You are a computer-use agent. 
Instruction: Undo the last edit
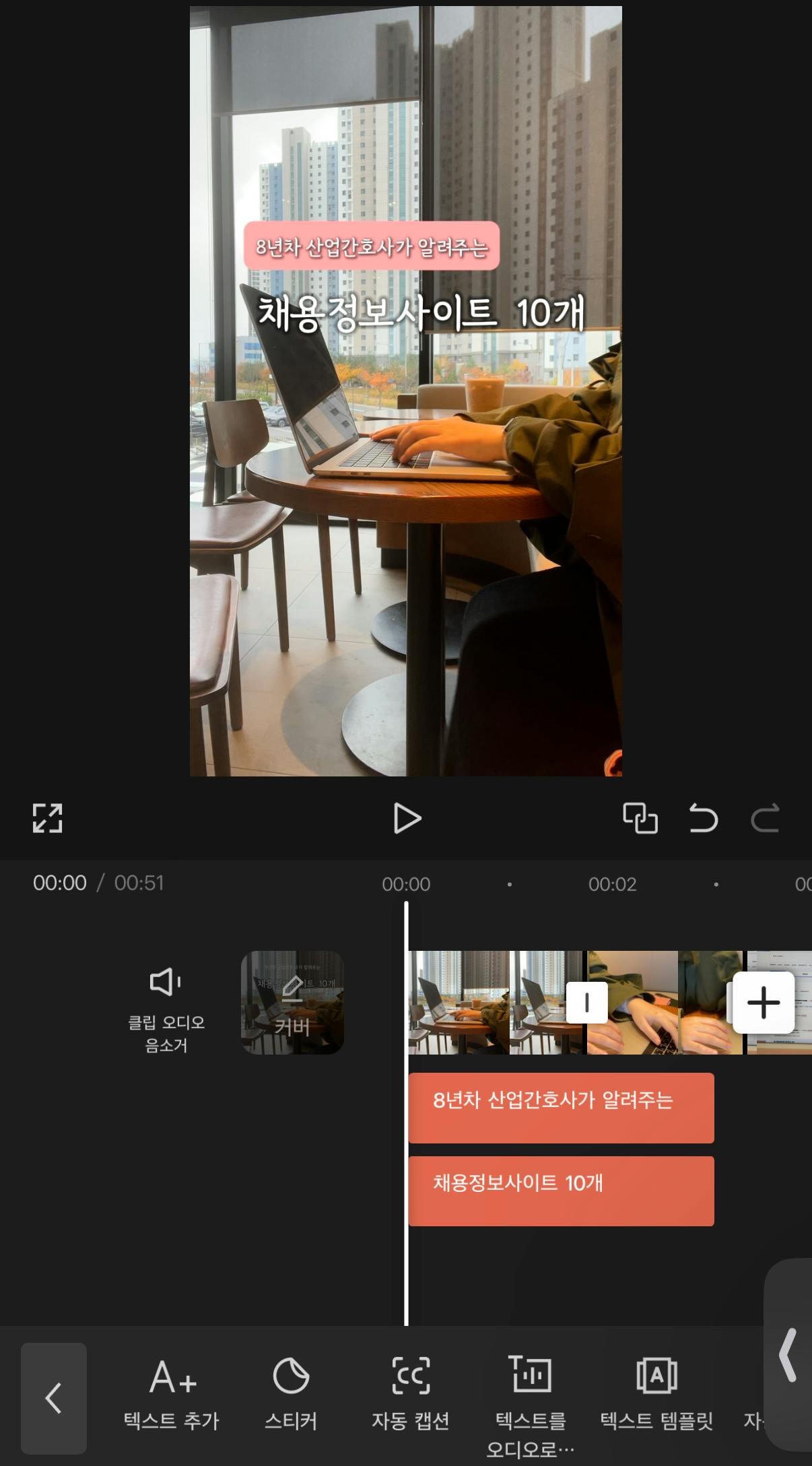[703, 818]
